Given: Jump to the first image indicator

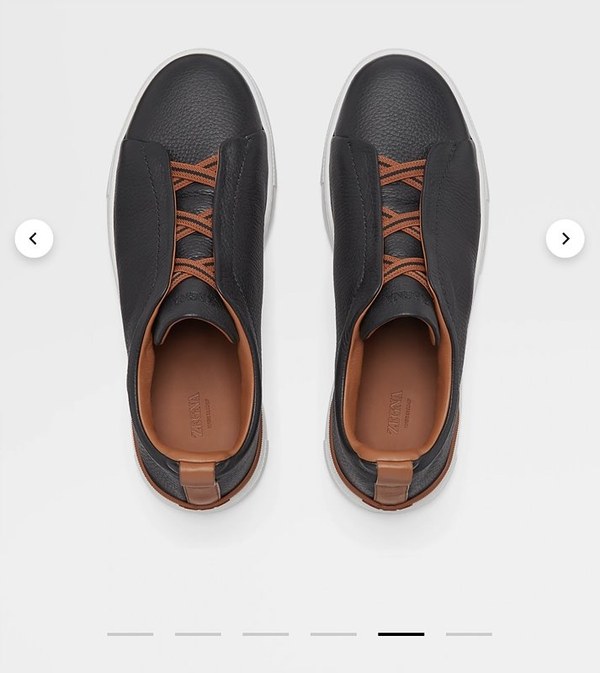Looking at the screenshot, I should click(130, 634).
